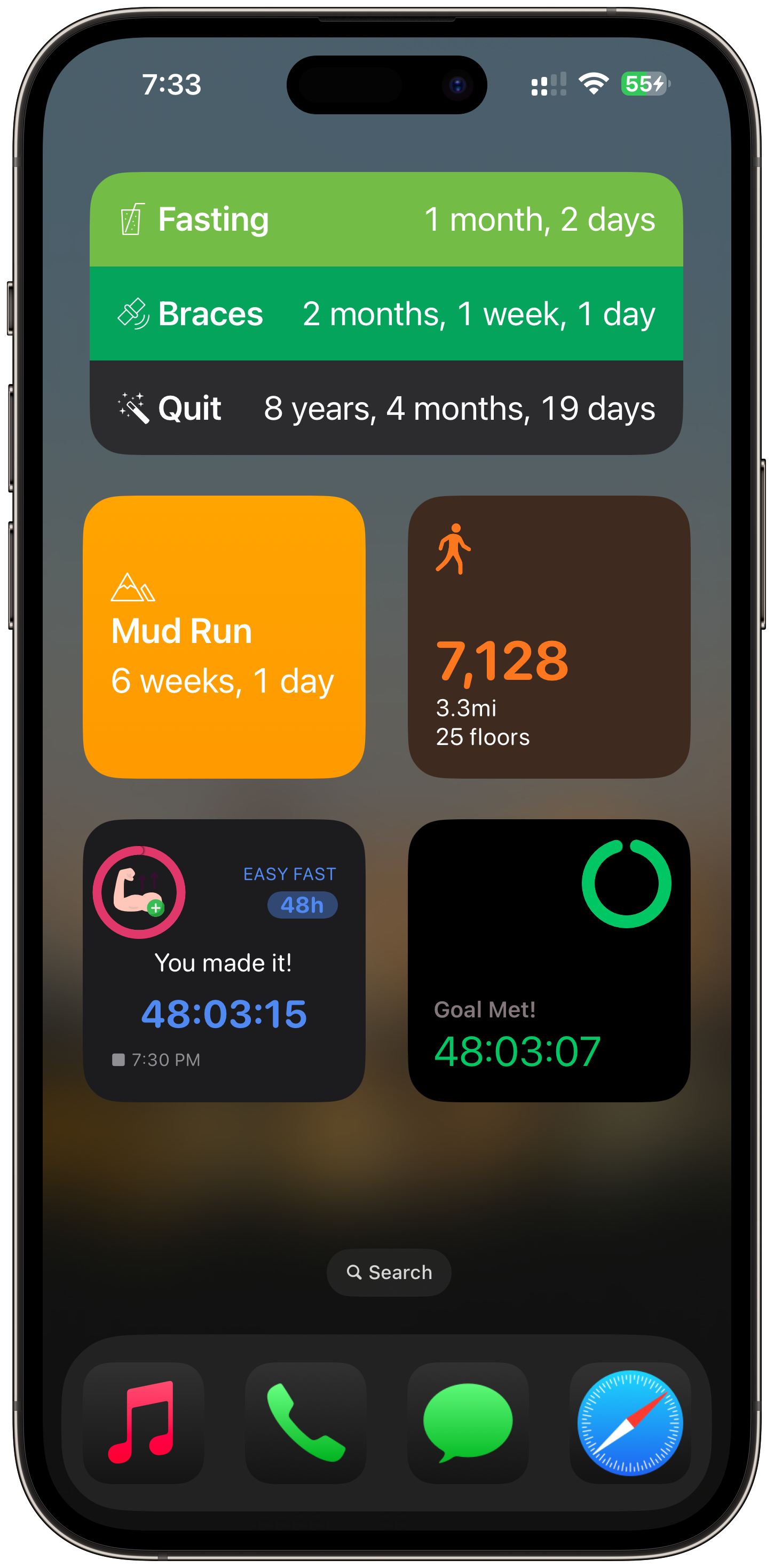Tap the Search pill

(389, 1272)
